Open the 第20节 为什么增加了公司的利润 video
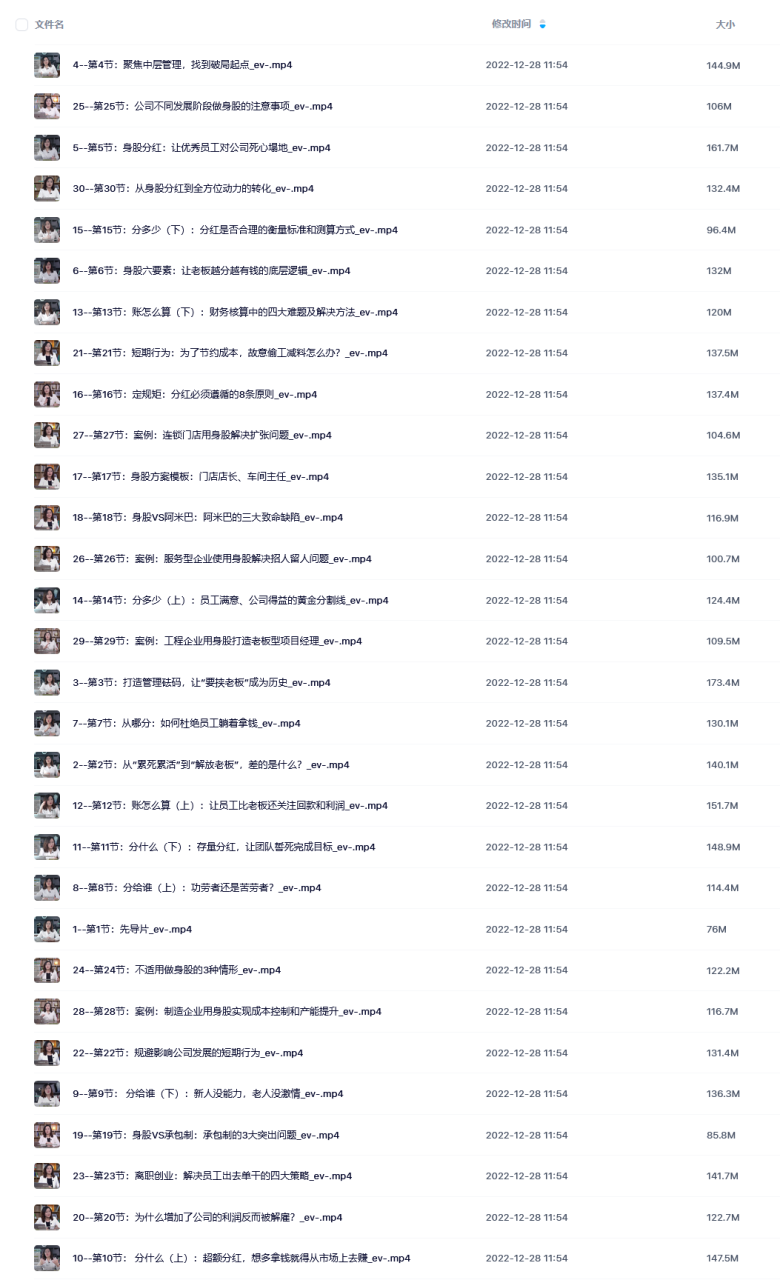Viewport: 780px width, 1280px height. click(207, 1217)
